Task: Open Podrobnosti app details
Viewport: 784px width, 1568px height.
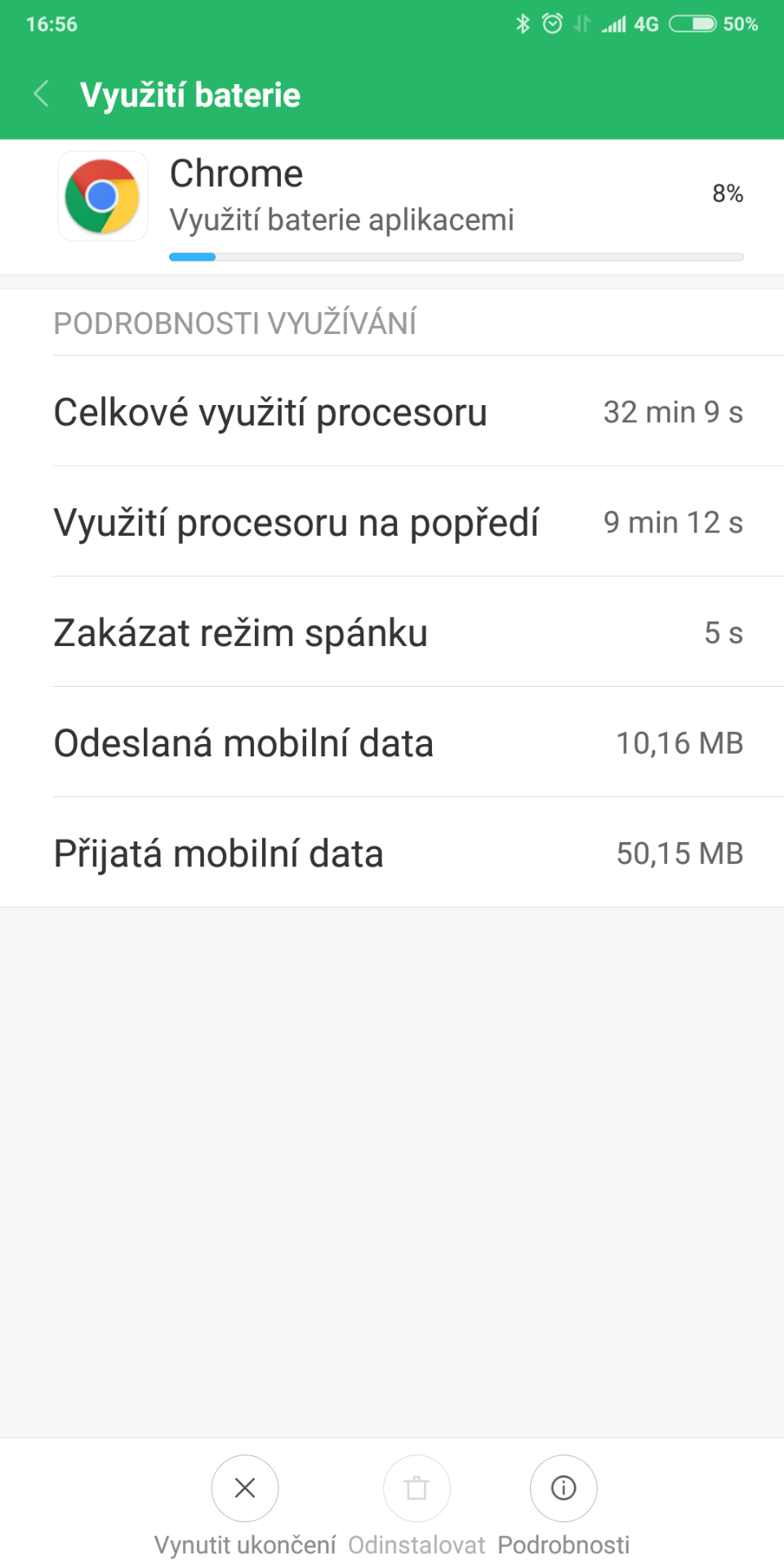Action: pyautogui.click(x=563, y=1488)
